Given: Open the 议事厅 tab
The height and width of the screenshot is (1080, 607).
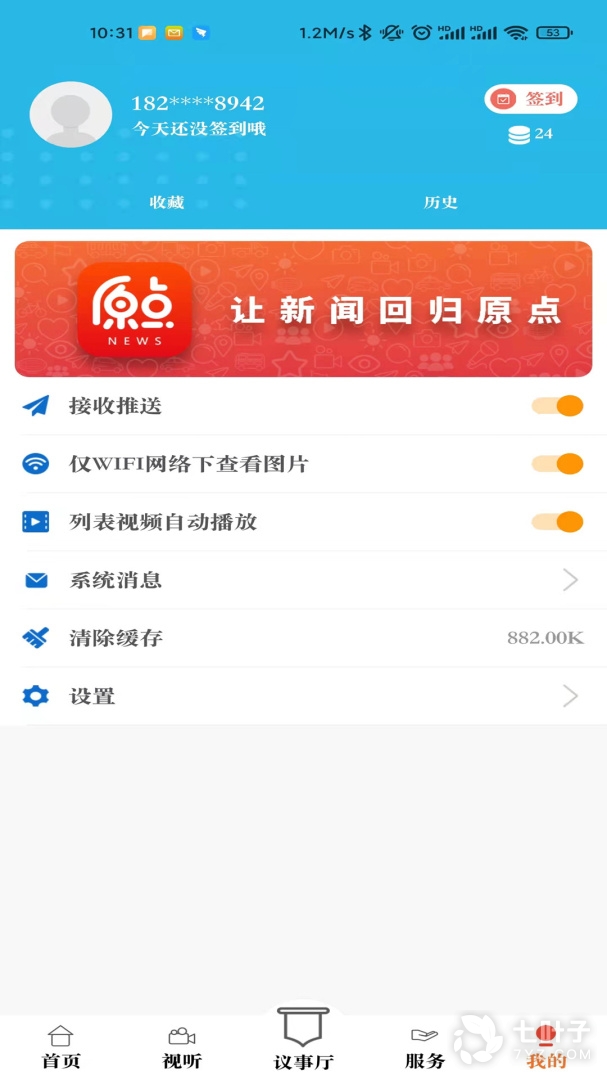Looking at the screenshot, I should click(303, 1042).
